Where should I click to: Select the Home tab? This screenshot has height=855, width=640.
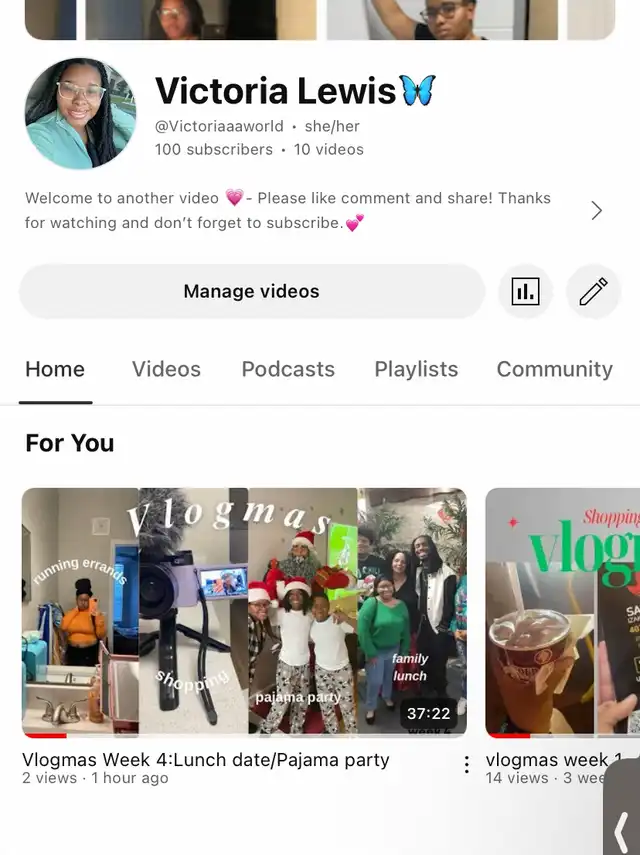(55, 369)
